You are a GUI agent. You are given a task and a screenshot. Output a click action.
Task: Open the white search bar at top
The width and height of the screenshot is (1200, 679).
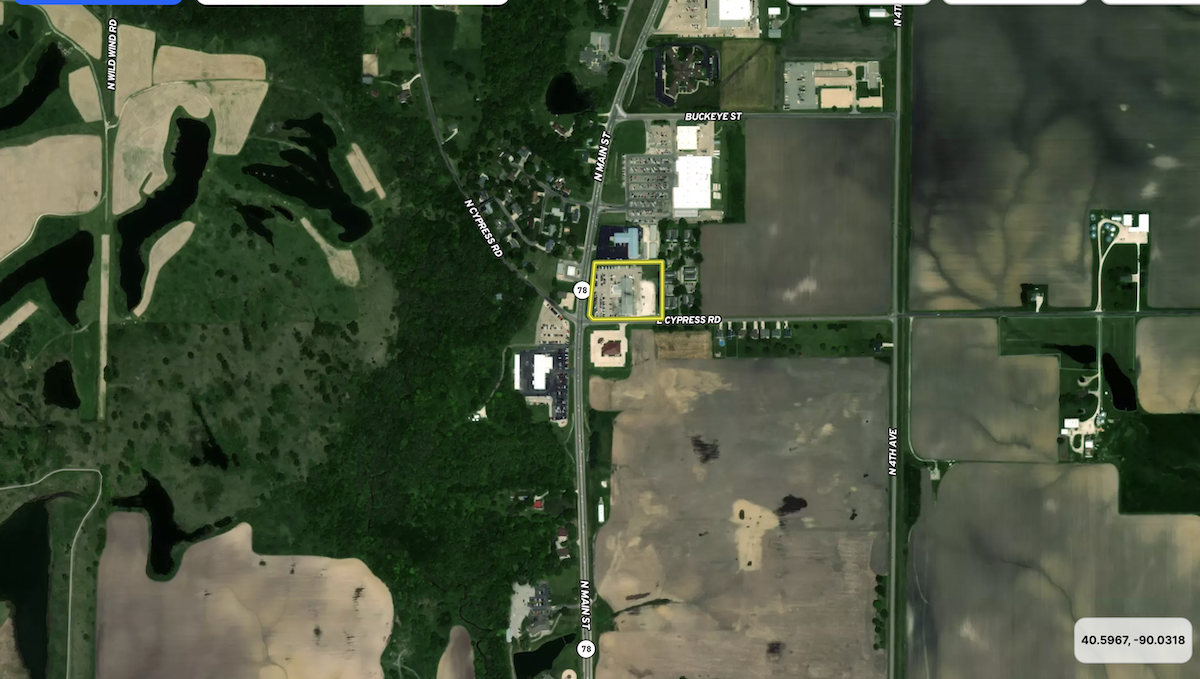point(352,2)
